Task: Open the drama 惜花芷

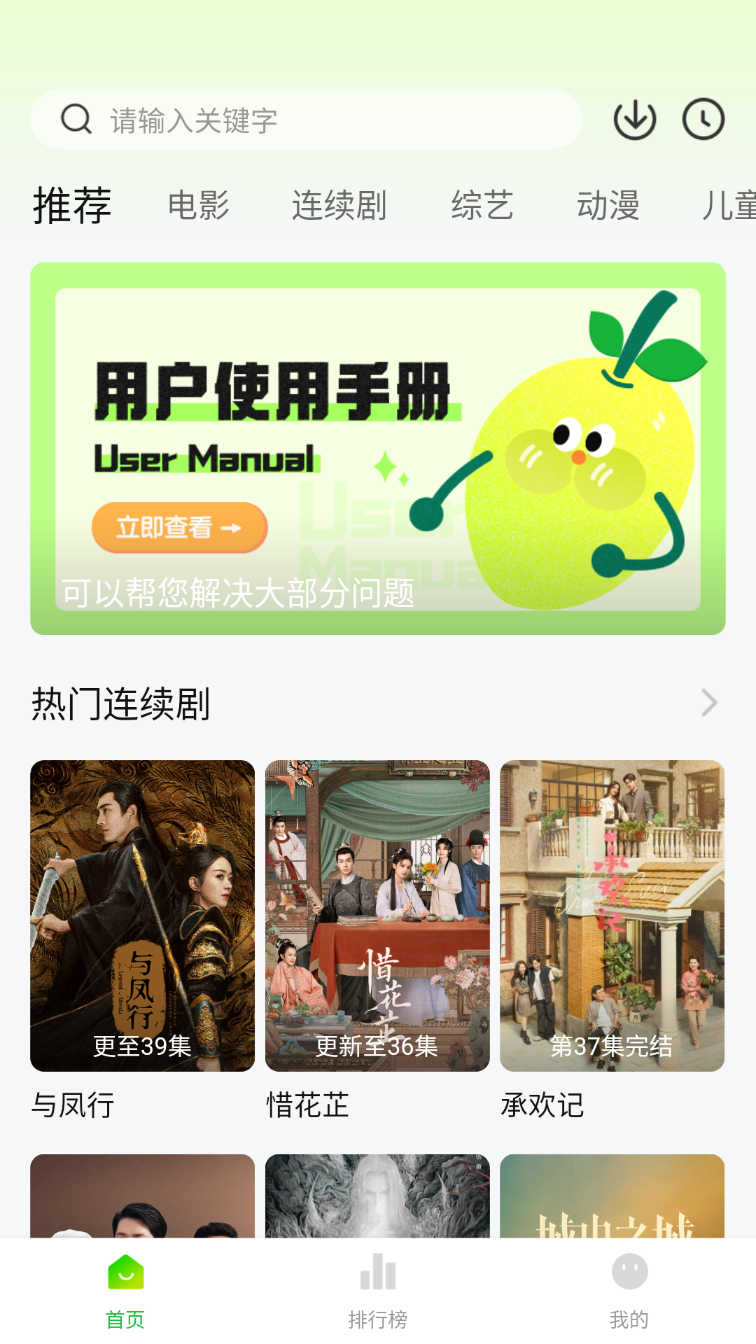Action: click(377, 915)
